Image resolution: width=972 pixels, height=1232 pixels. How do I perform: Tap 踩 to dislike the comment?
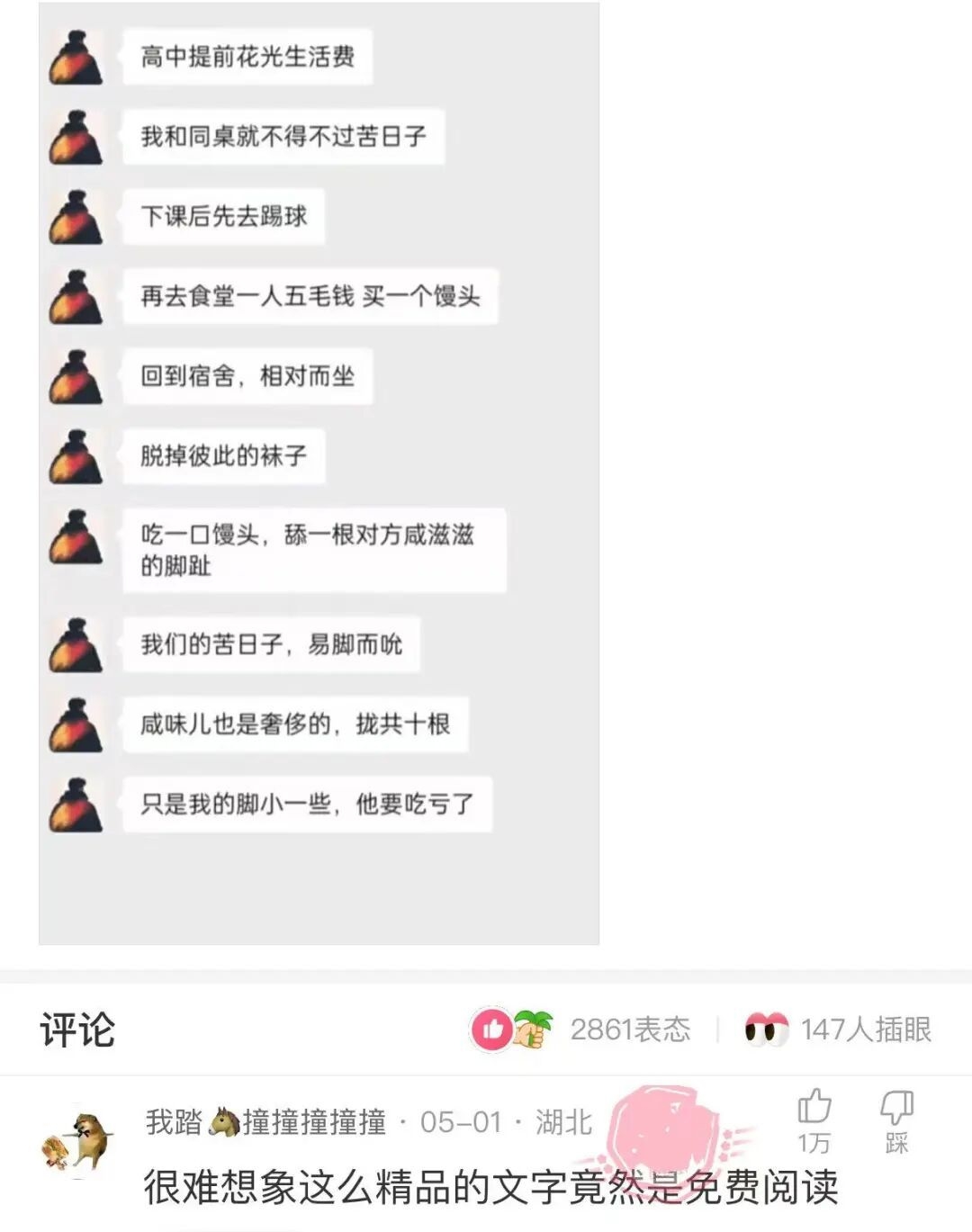pyautogui.click(x=896, y=1119)
